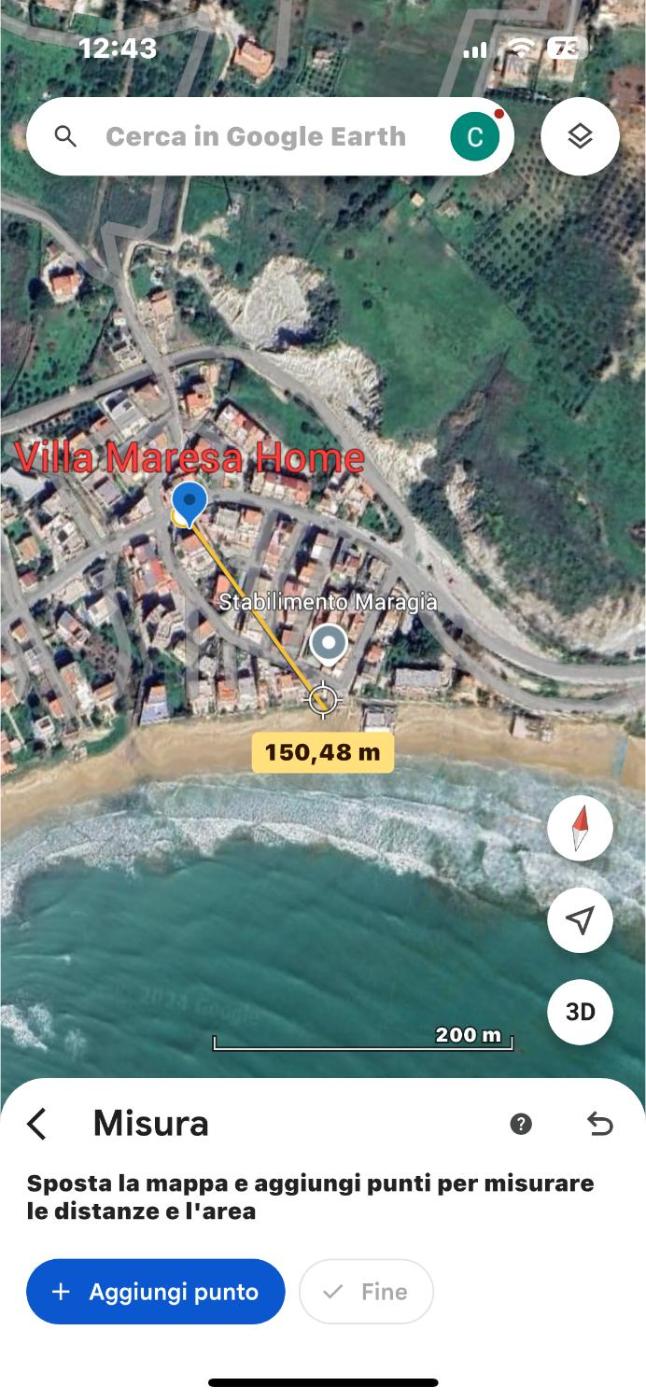The width and height of the screenshot is (646, 1400).
Task: Open the map layers button
Action: click(580, 137)
